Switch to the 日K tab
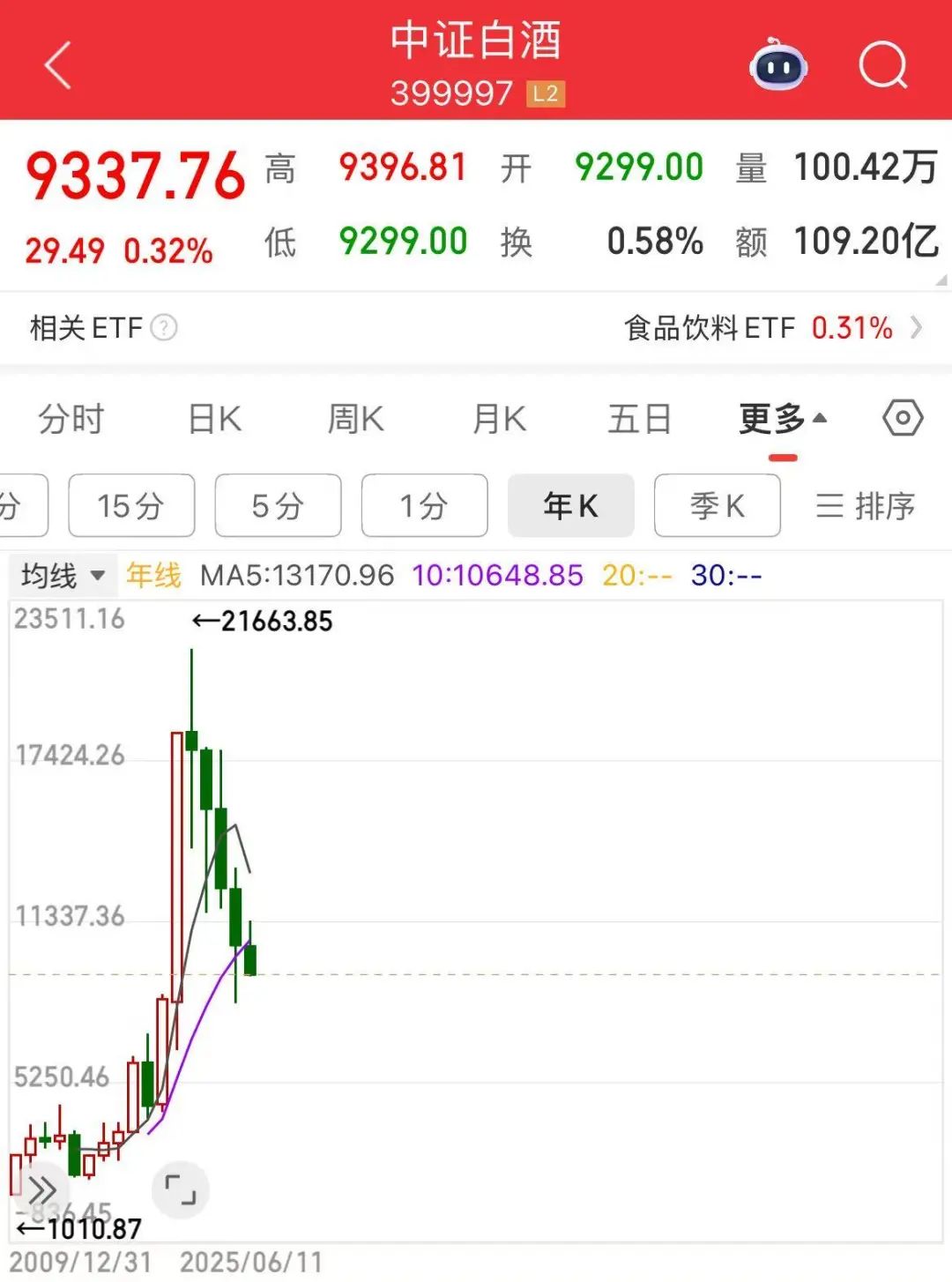The height and width of the screenshot is (1282, 952). pyautogui.click(x=215, y=419)
